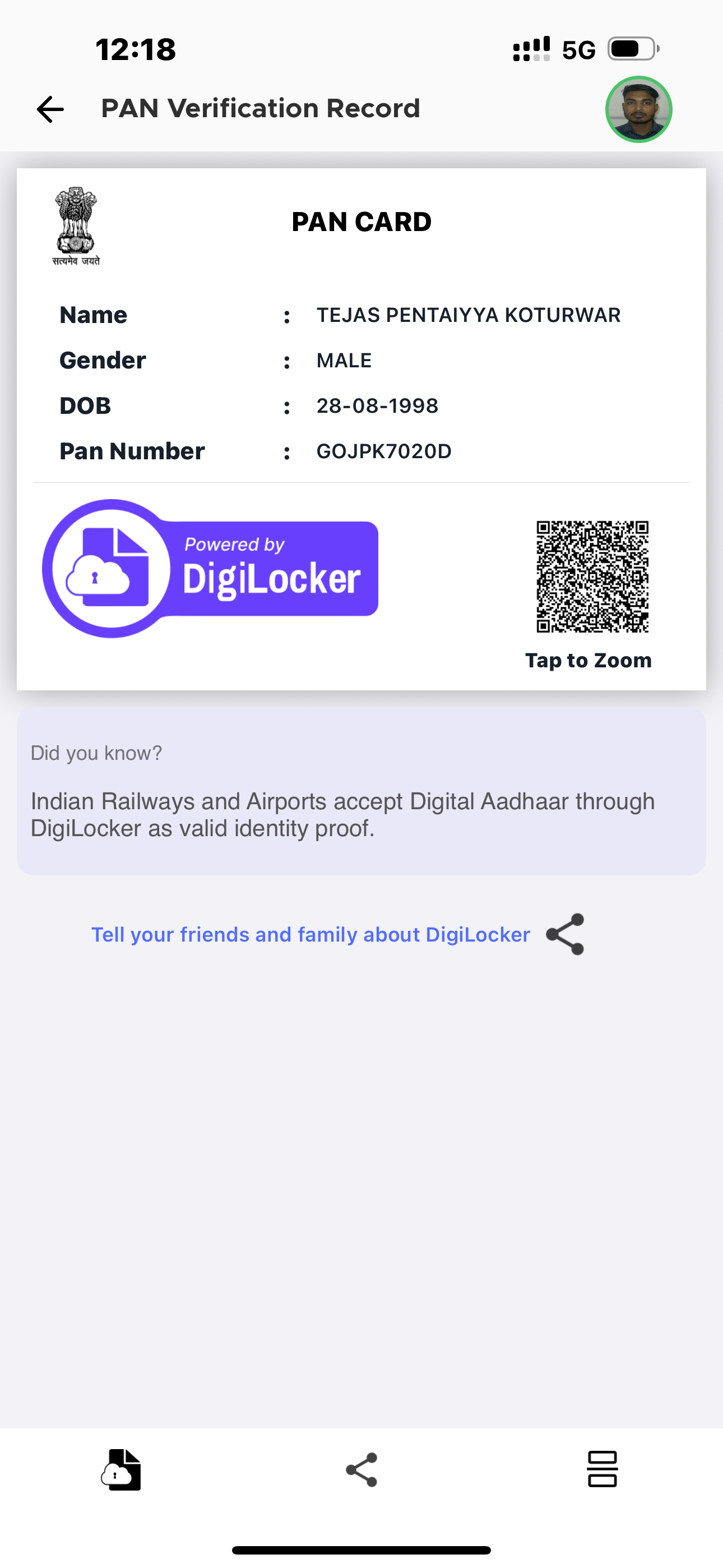Share the PAN card from bottom bar

click(x=361, y=1469)
